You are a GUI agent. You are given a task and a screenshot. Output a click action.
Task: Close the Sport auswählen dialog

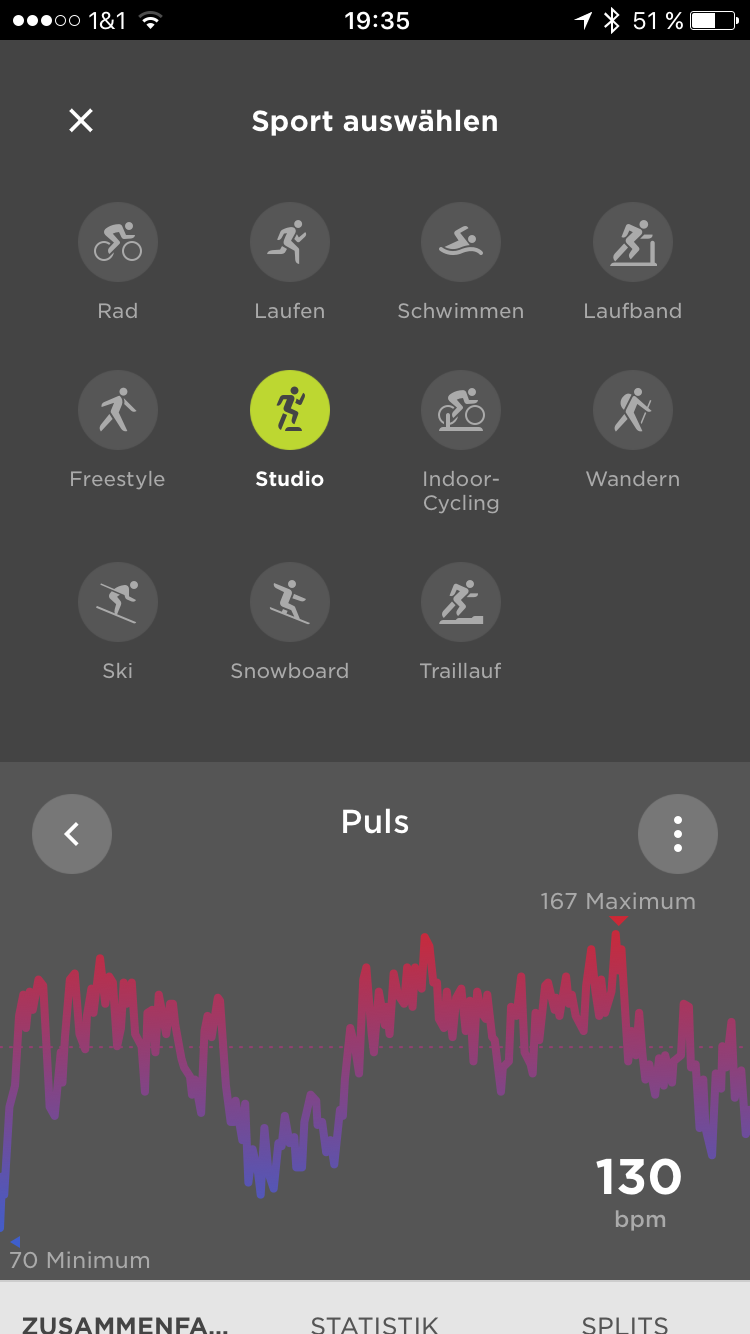coord(80,121)
